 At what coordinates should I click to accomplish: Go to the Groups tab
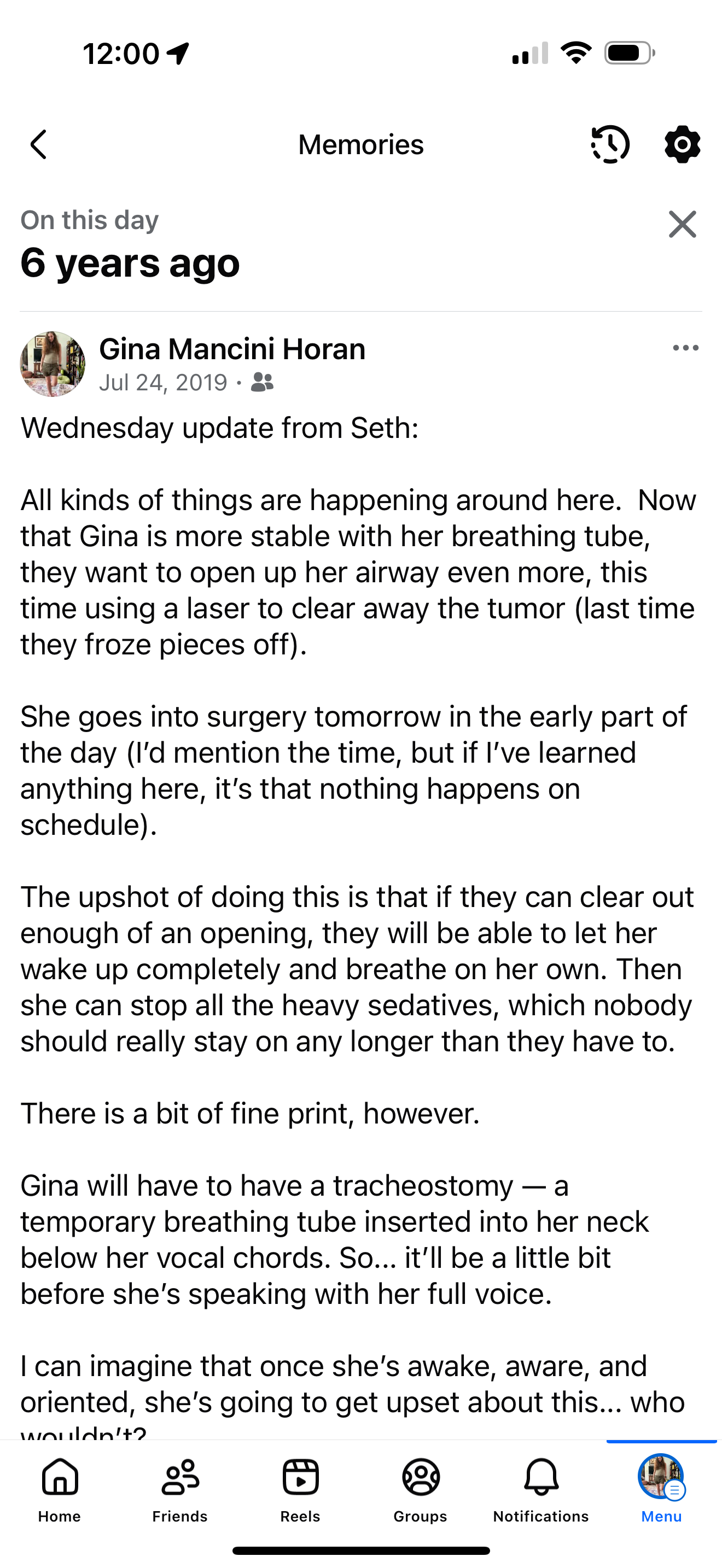pos(421,1489)
